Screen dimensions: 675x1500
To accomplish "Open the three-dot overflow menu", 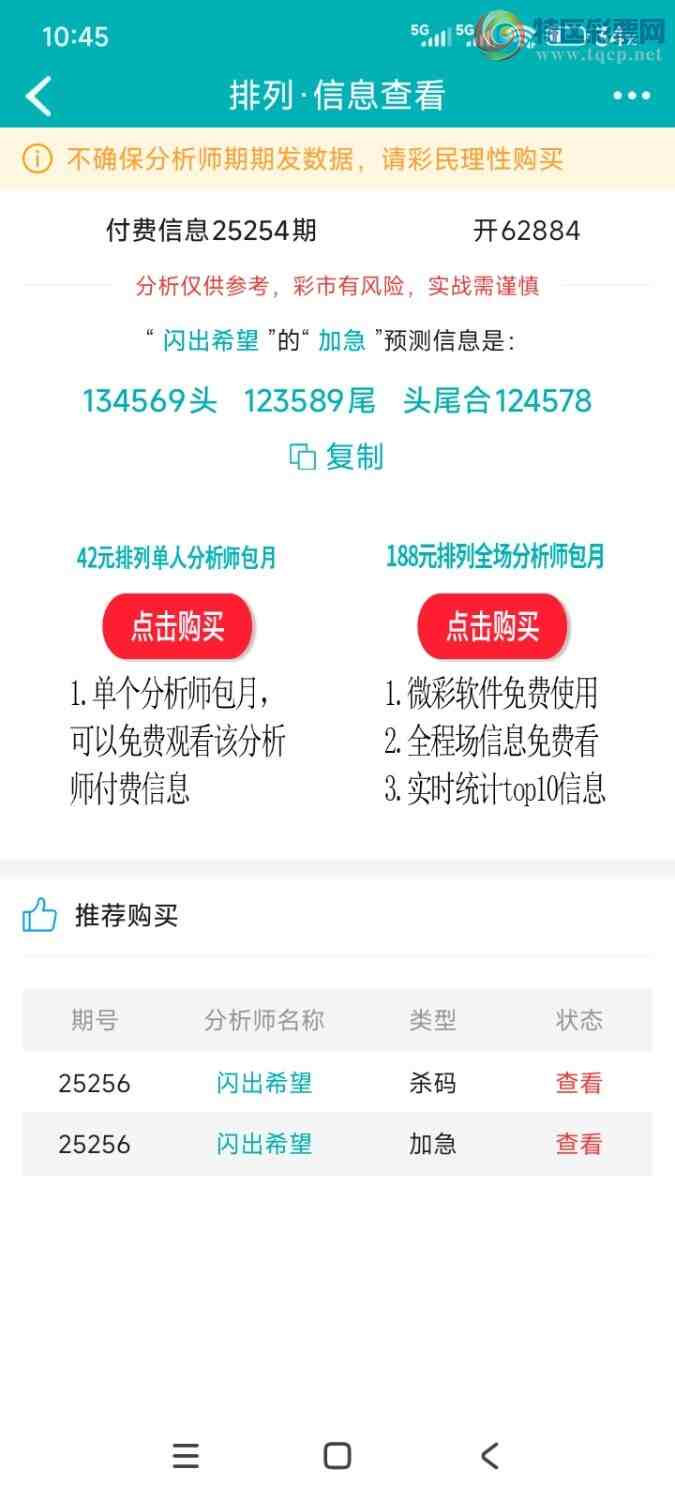I will click(631, 96).
